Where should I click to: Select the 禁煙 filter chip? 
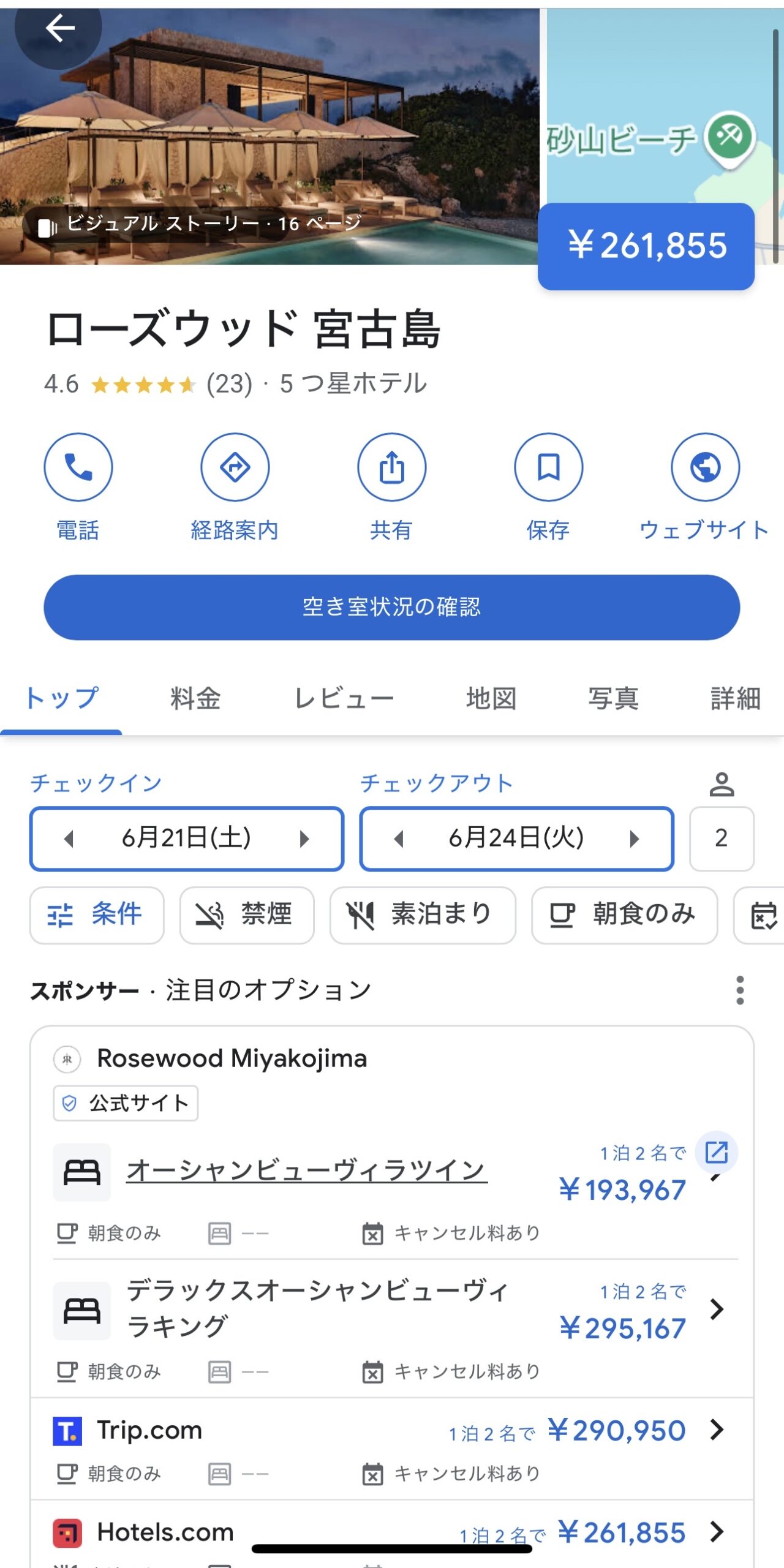coord(246,915)
